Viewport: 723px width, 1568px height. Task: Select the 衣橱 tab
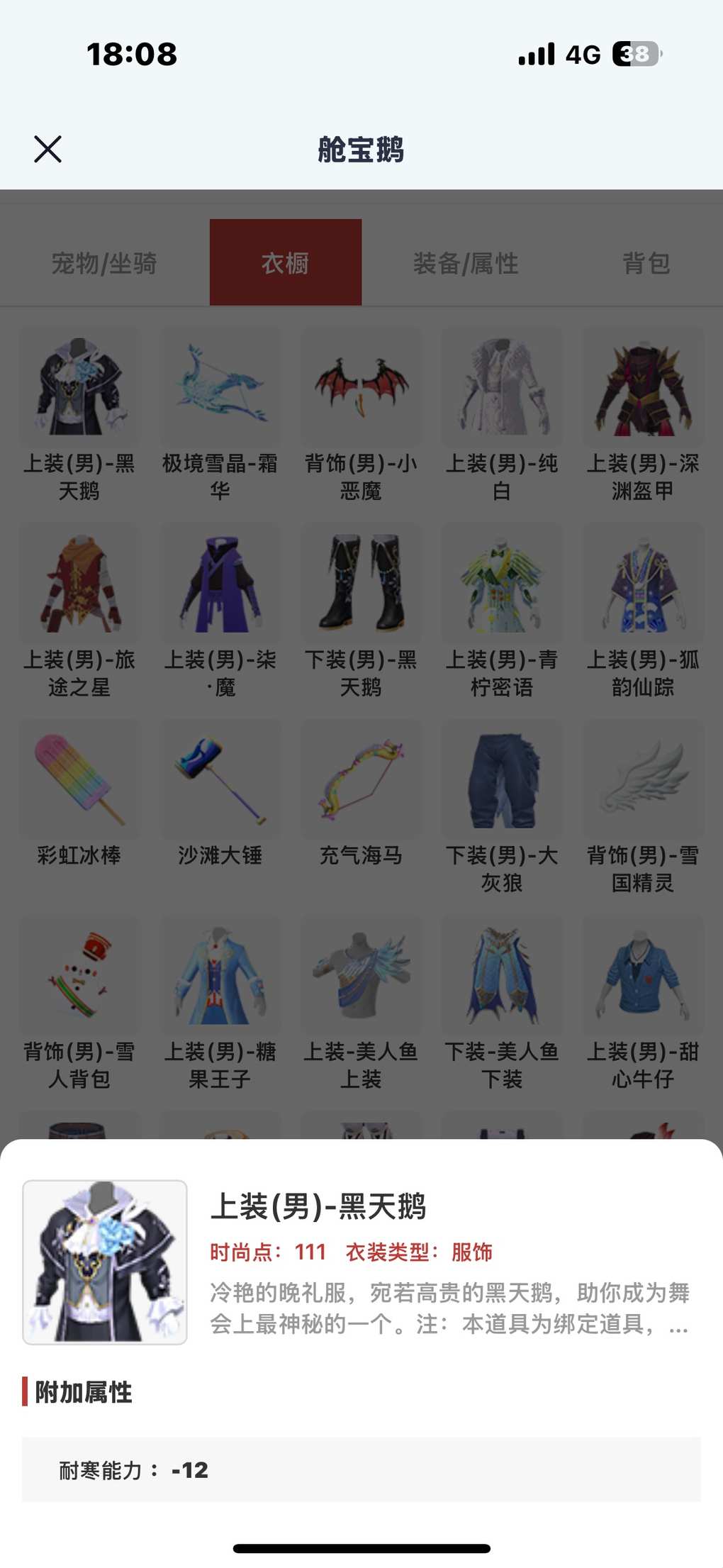[286, 263]
